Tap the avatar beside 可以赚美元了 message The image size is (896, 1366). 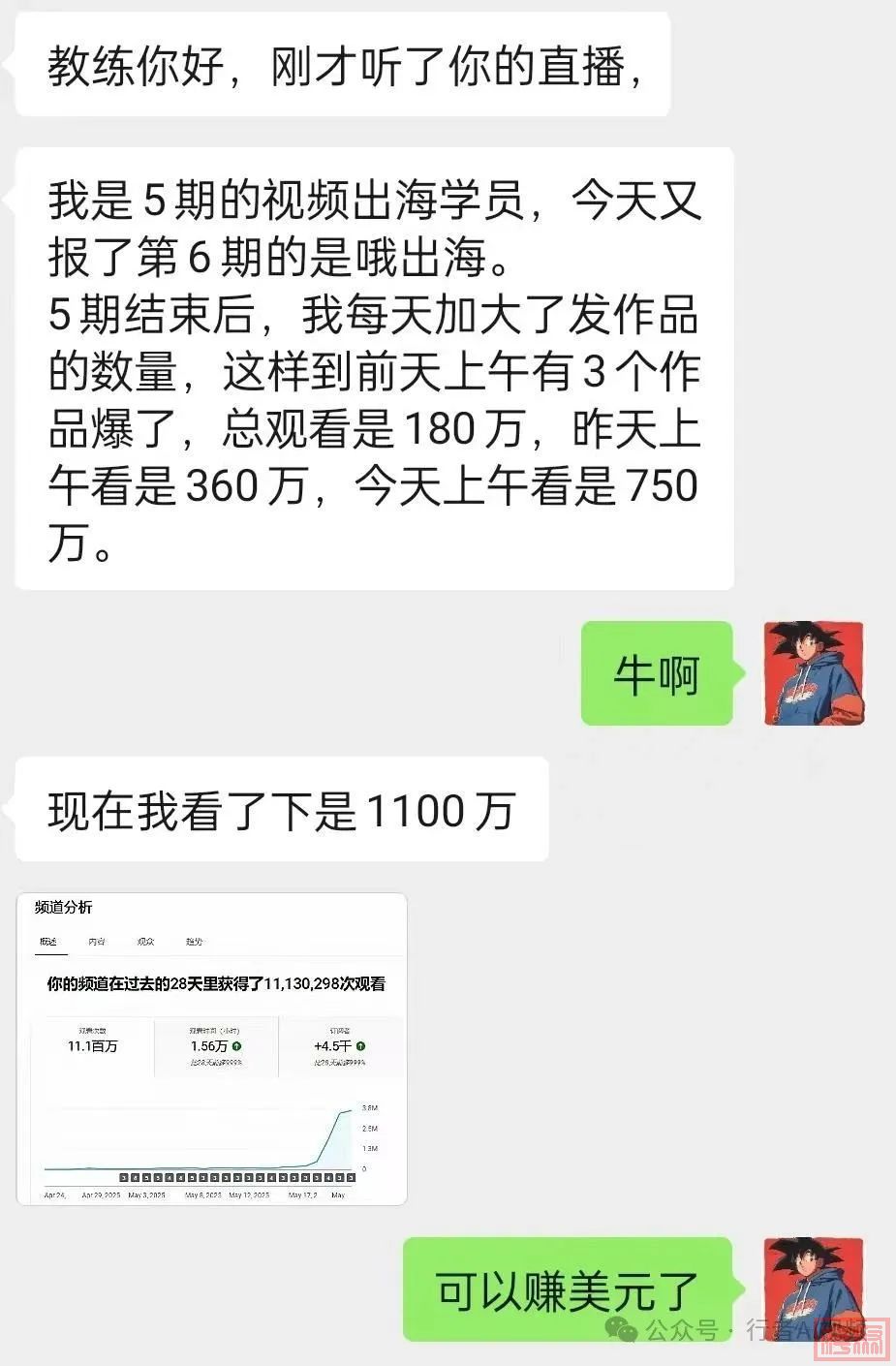coord(813,1287)
